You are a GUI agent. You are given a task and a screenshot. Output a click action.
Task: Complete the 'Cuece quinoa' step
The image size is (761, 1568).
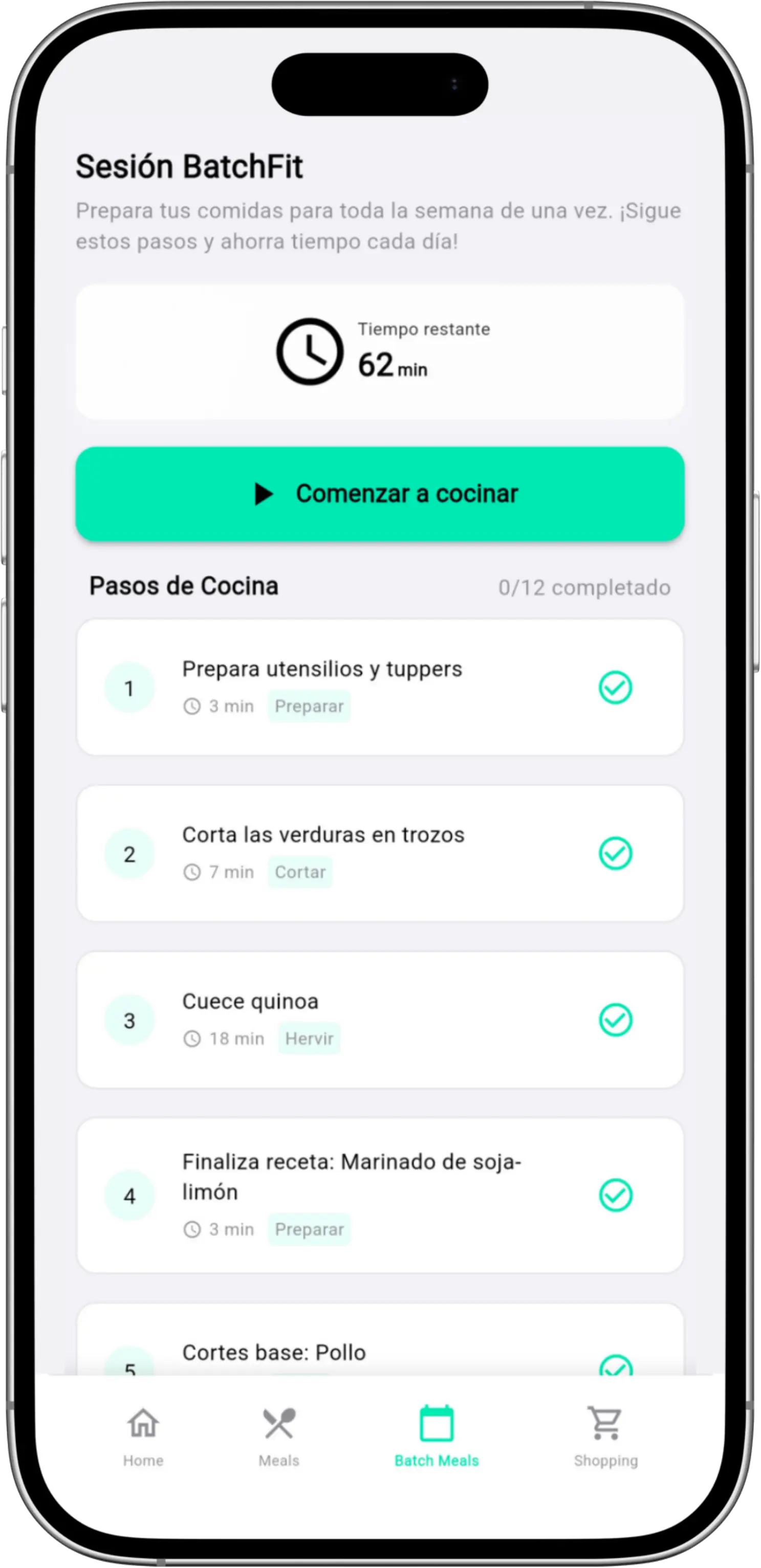(x=615, y=1020)
